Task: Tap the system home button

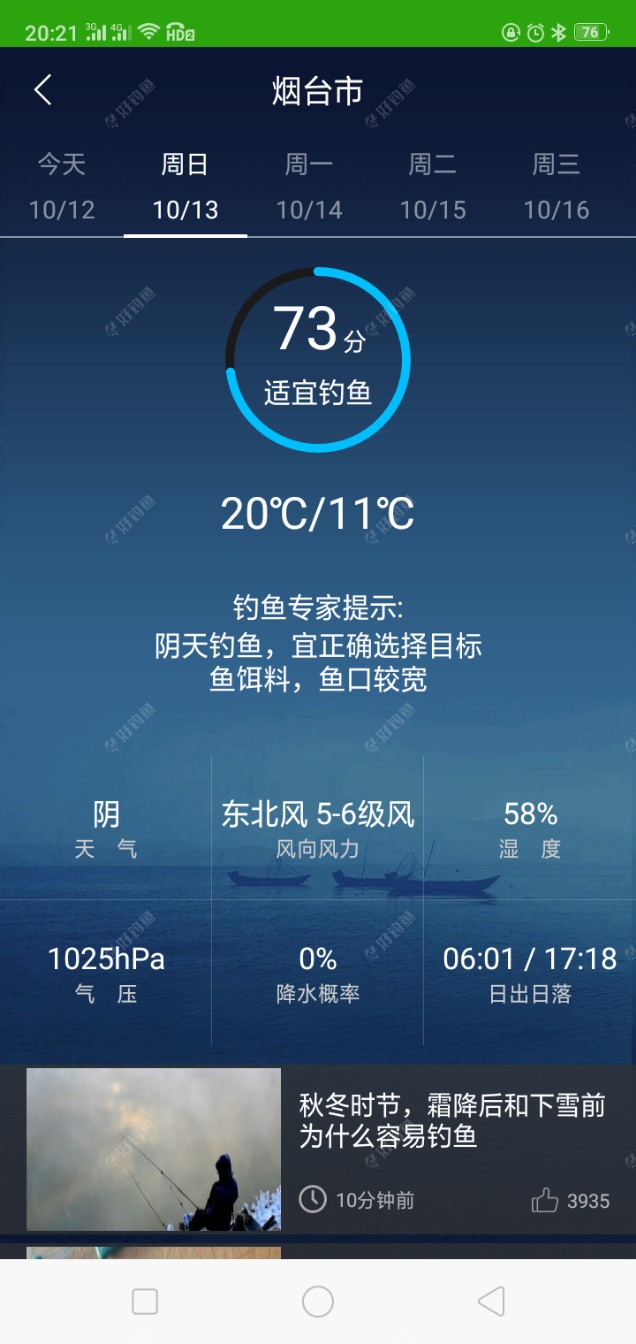Action: (x=318, y=1301)
